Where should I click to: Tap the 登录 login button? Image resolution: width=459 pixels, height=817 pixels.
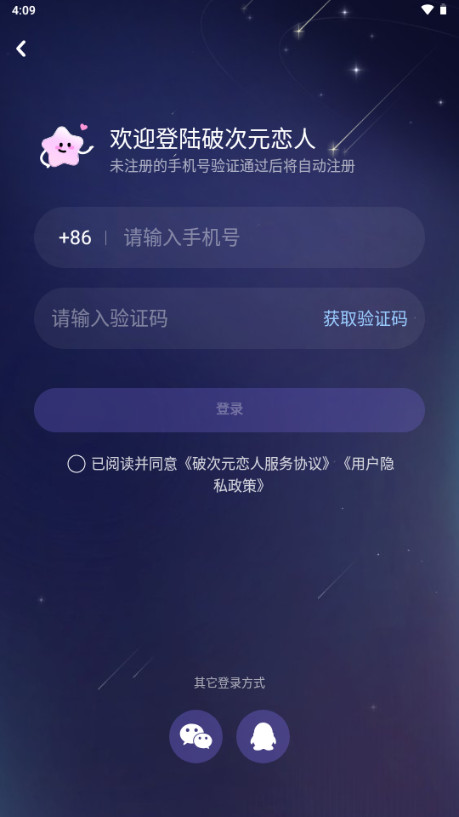point(229,410)
